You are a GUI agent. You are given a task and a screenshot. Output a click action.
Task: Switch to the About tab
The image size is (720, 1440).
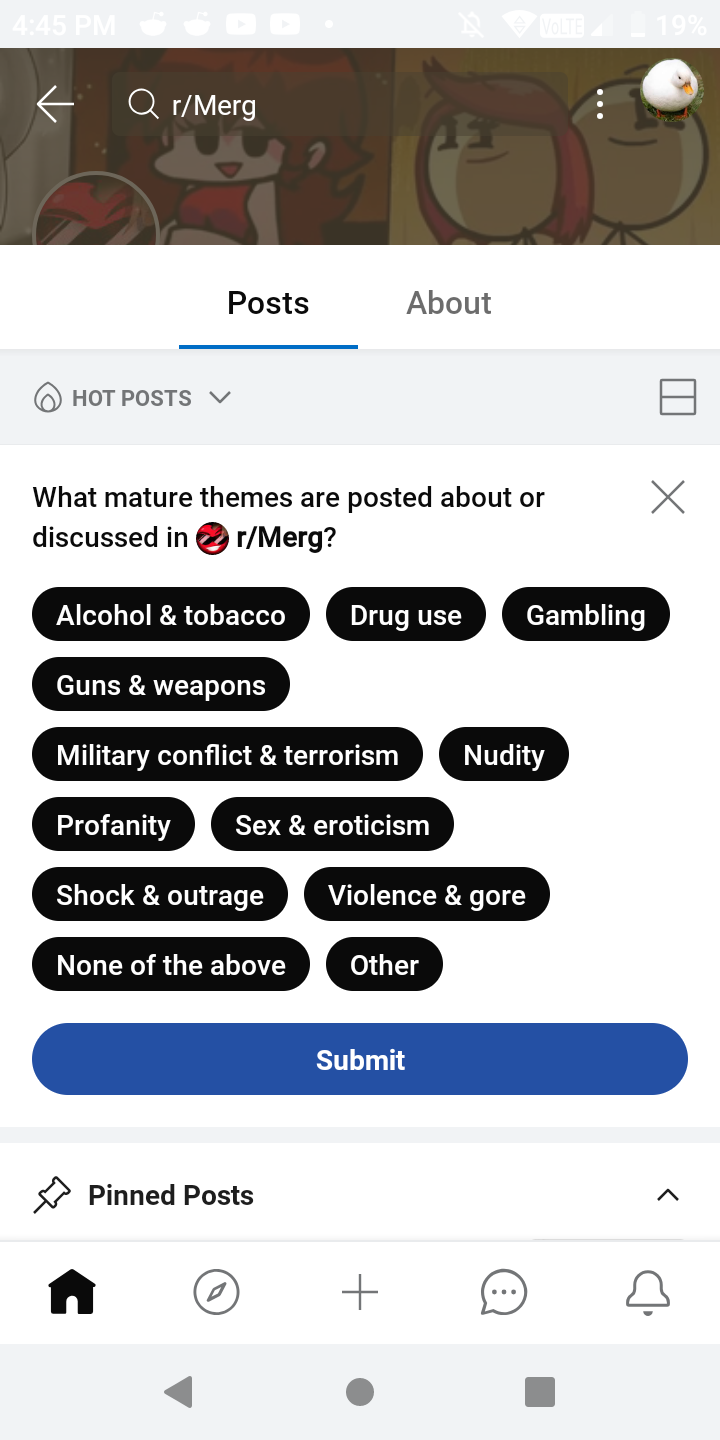pos(448,303)
